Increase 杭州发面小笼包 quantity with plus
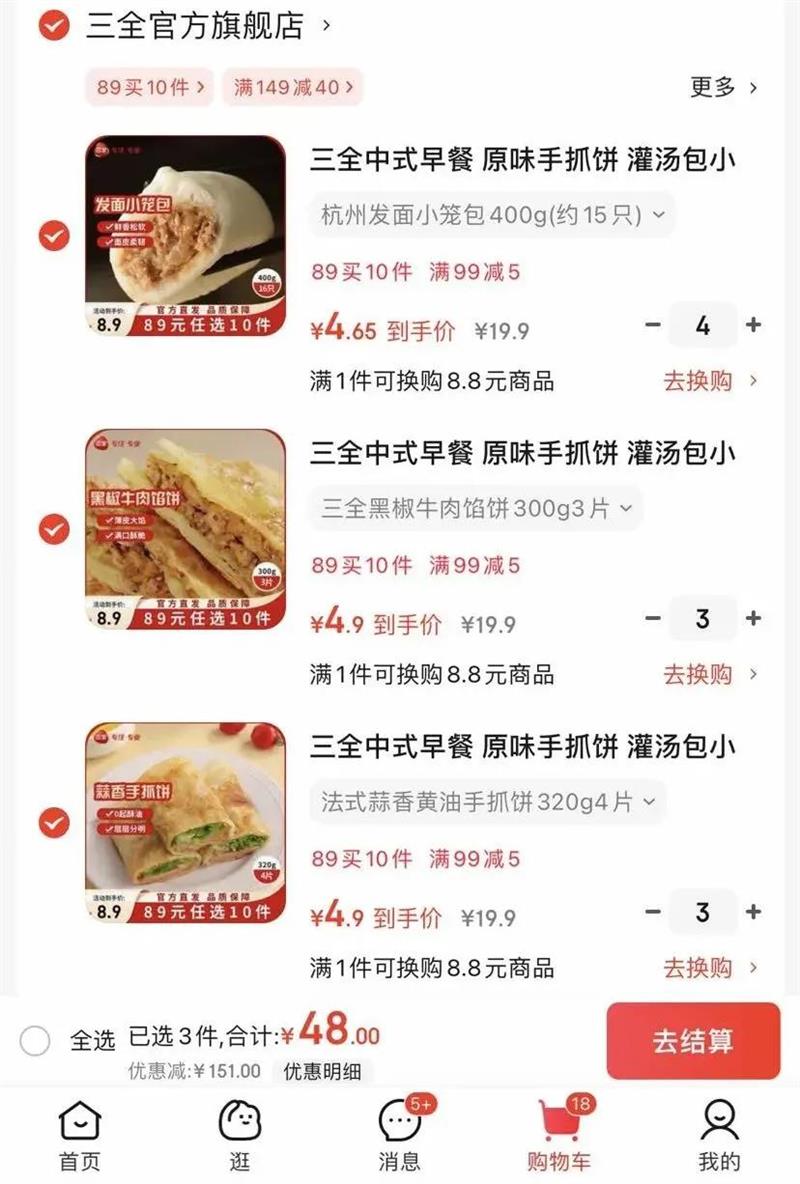 point(753,325)
